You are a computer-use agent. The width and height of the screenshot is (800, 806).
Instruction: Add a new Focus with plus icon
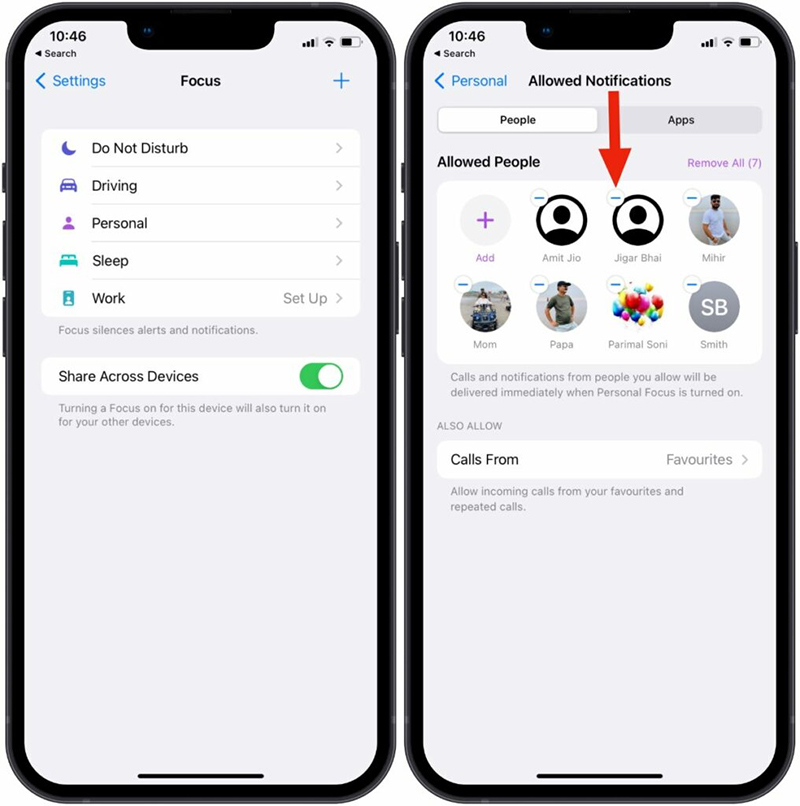(x=341, y=81)
